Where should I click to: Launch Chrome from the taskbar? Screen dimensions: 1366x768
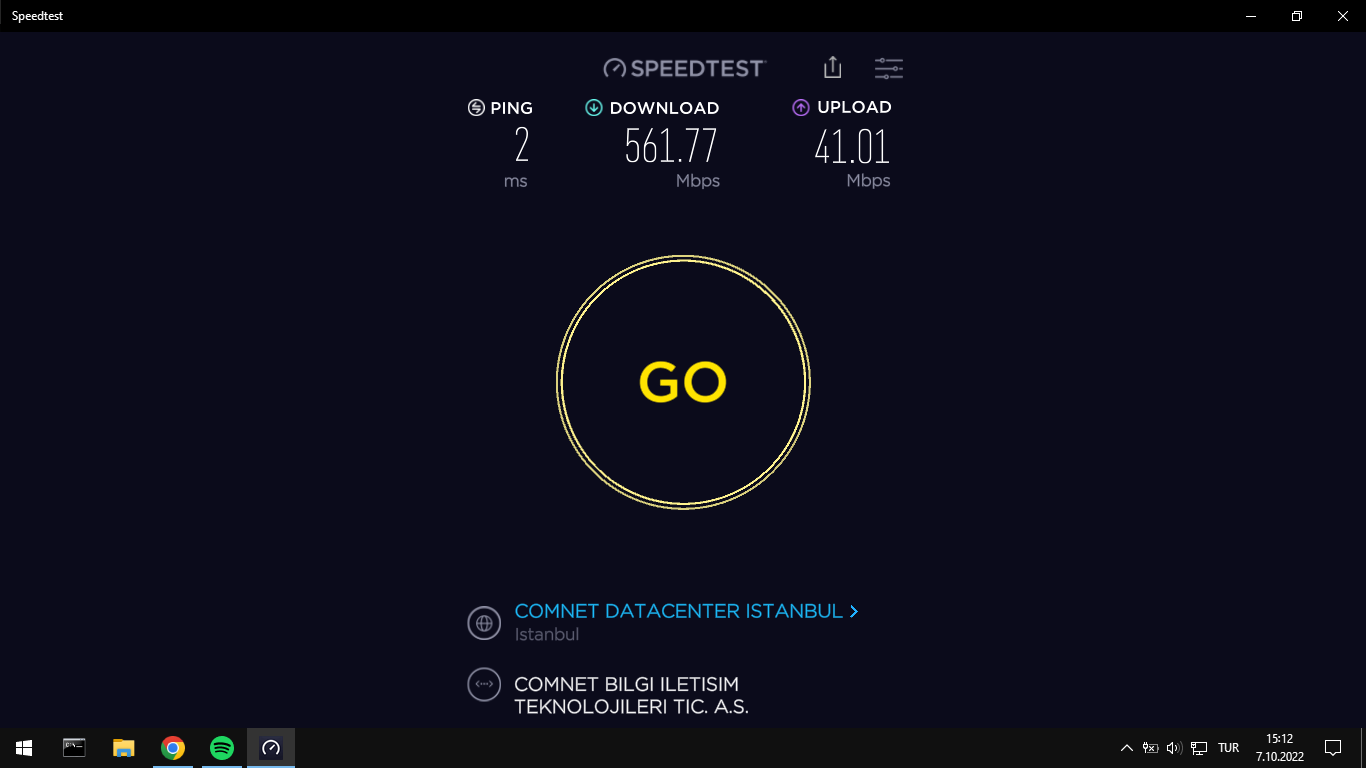click(x=173, y=747)
